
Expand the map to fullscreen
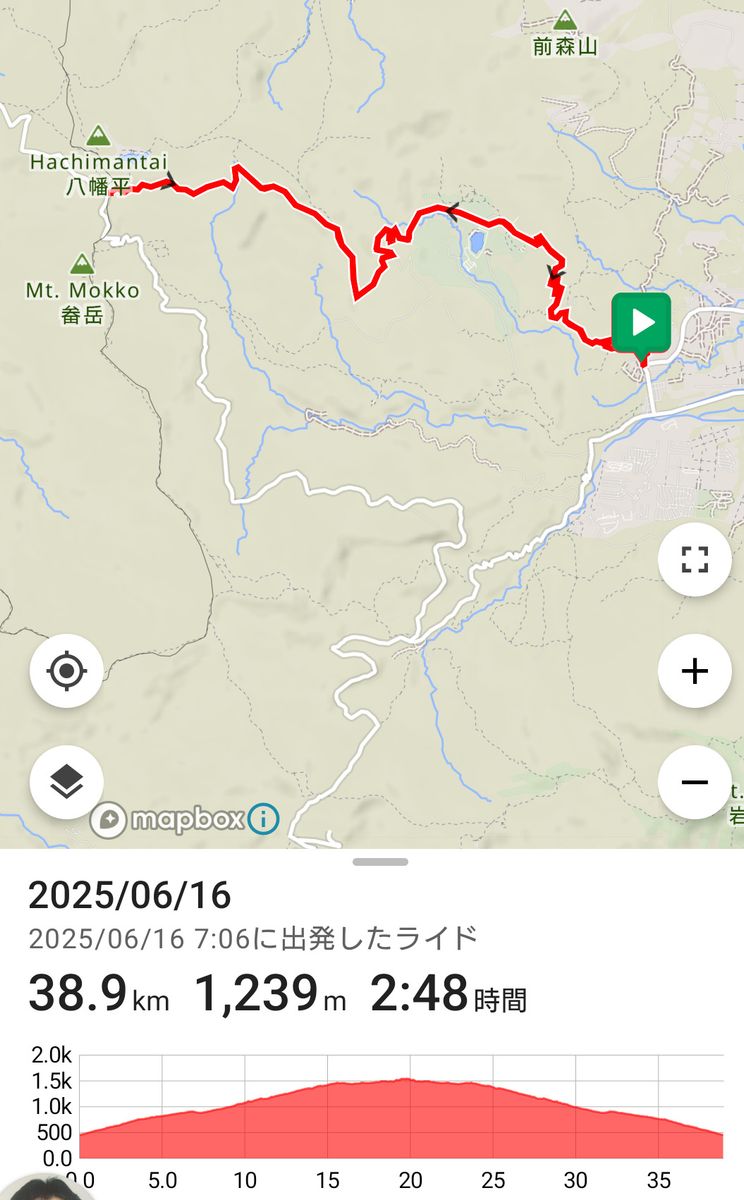(694, 560)
